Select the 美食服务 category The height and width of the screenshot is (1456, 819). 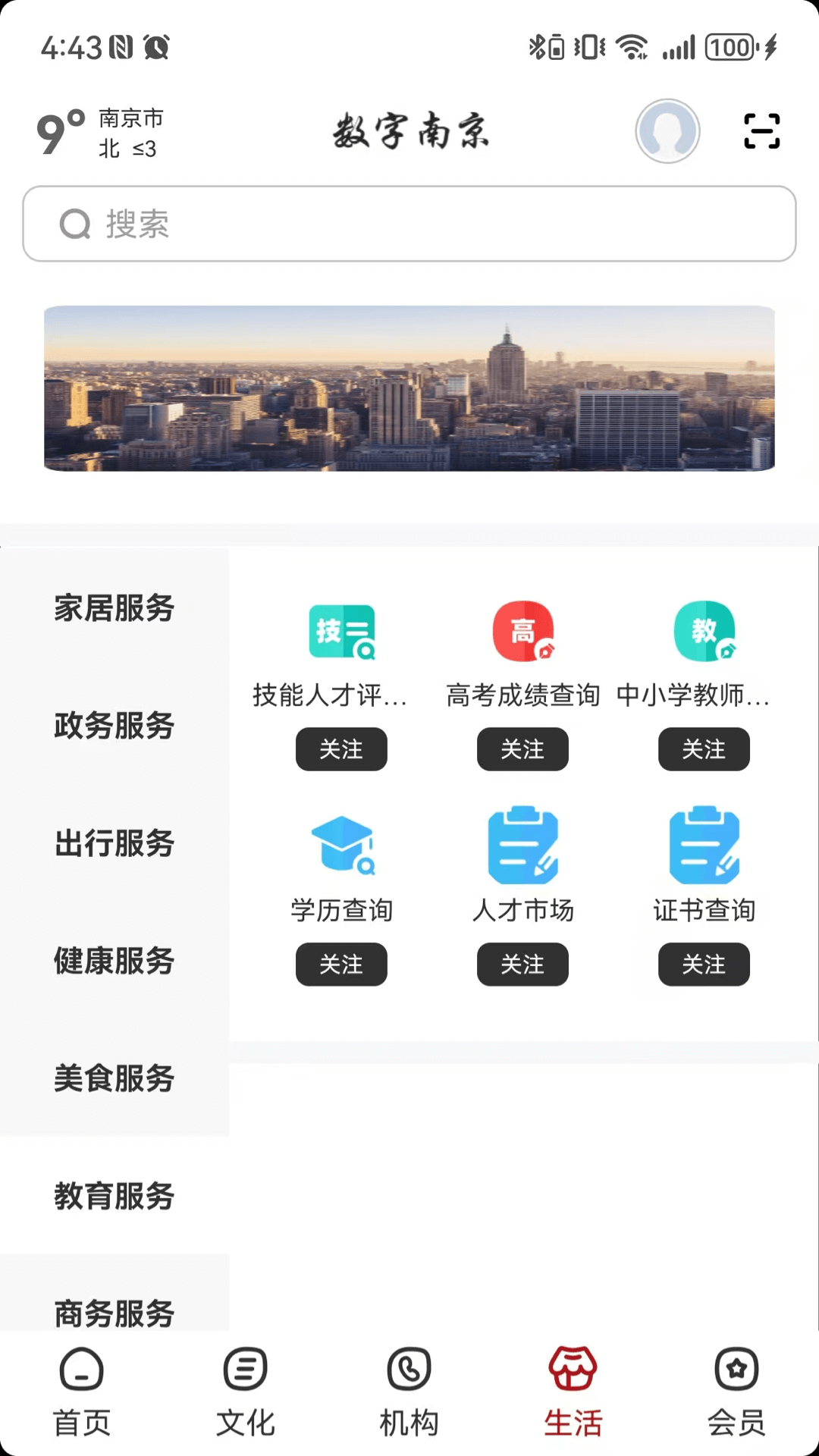click(x=115, y=1078)
